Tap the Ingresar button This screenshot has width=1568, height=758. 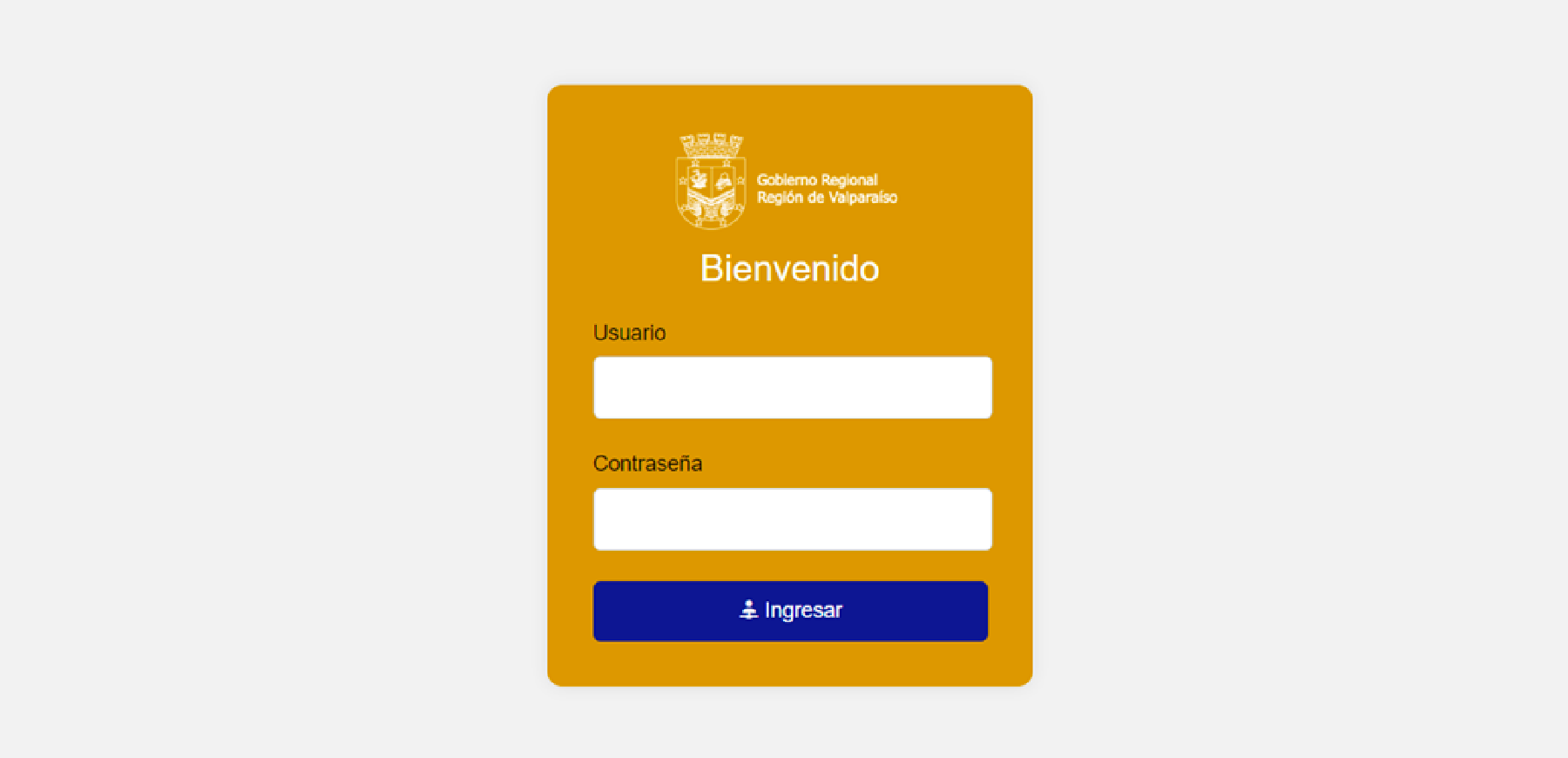[x=790, y=611]
